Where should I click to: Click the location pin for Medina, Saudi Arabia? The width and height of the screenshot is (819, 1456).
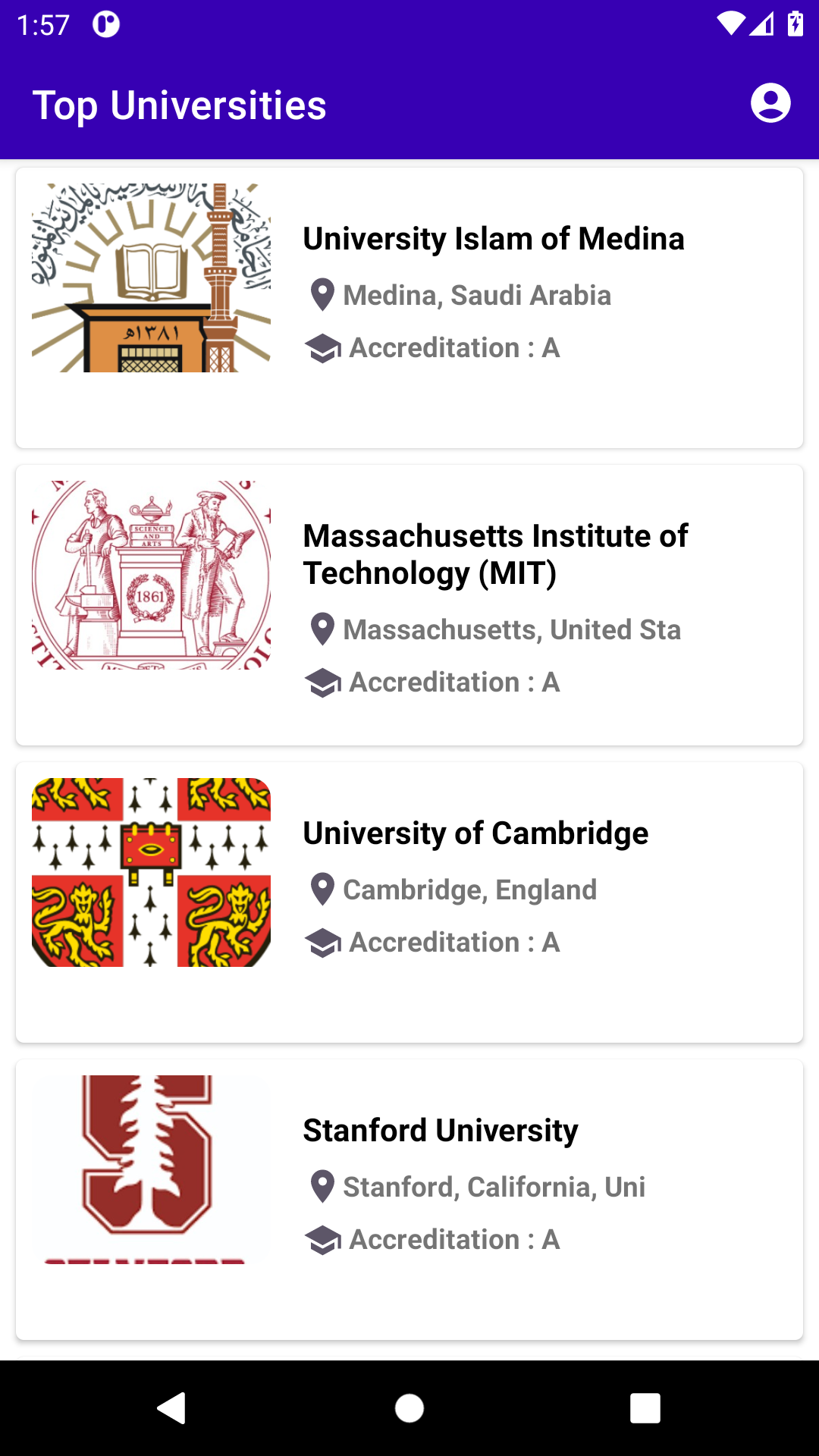coord(322,295)
